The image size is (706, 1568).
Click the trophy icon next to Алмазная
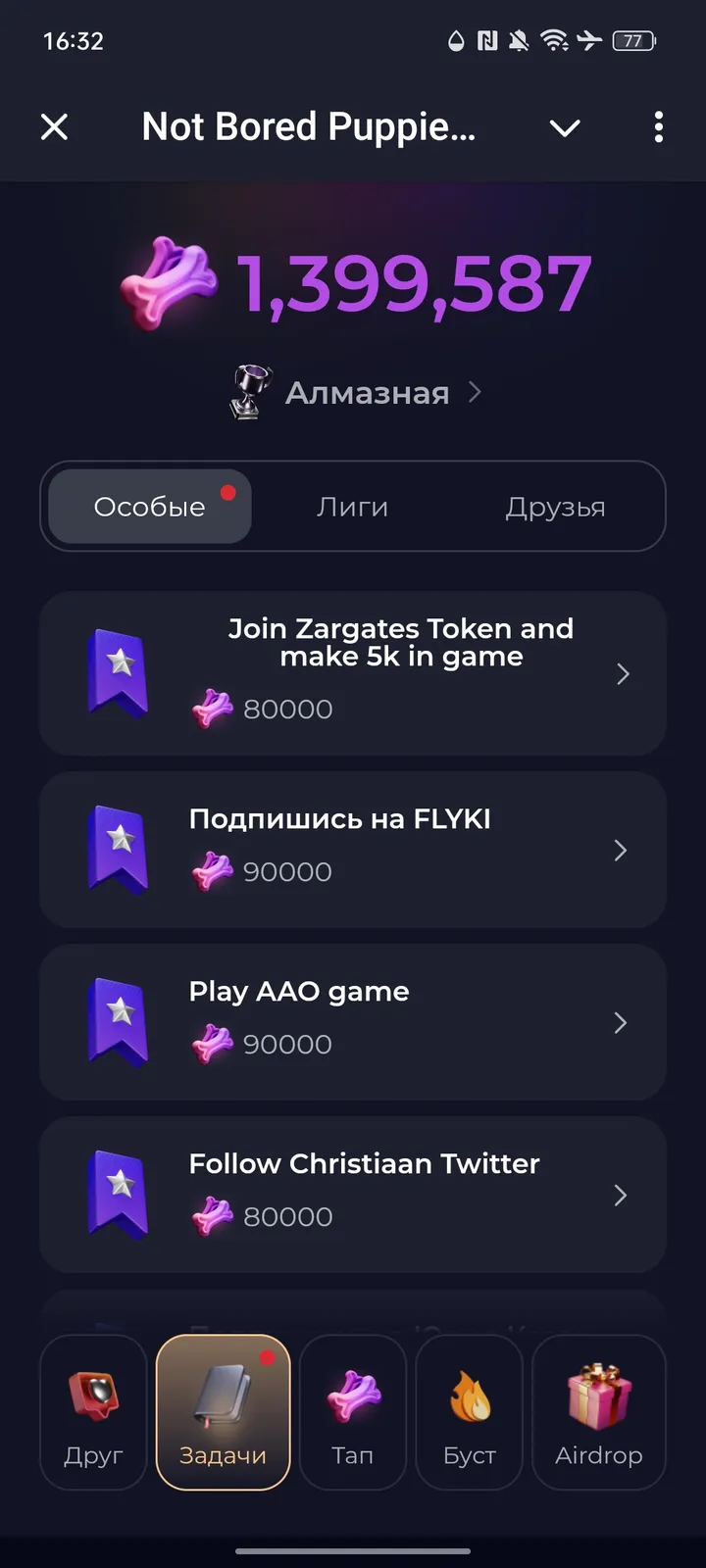(x=248, y=390)
